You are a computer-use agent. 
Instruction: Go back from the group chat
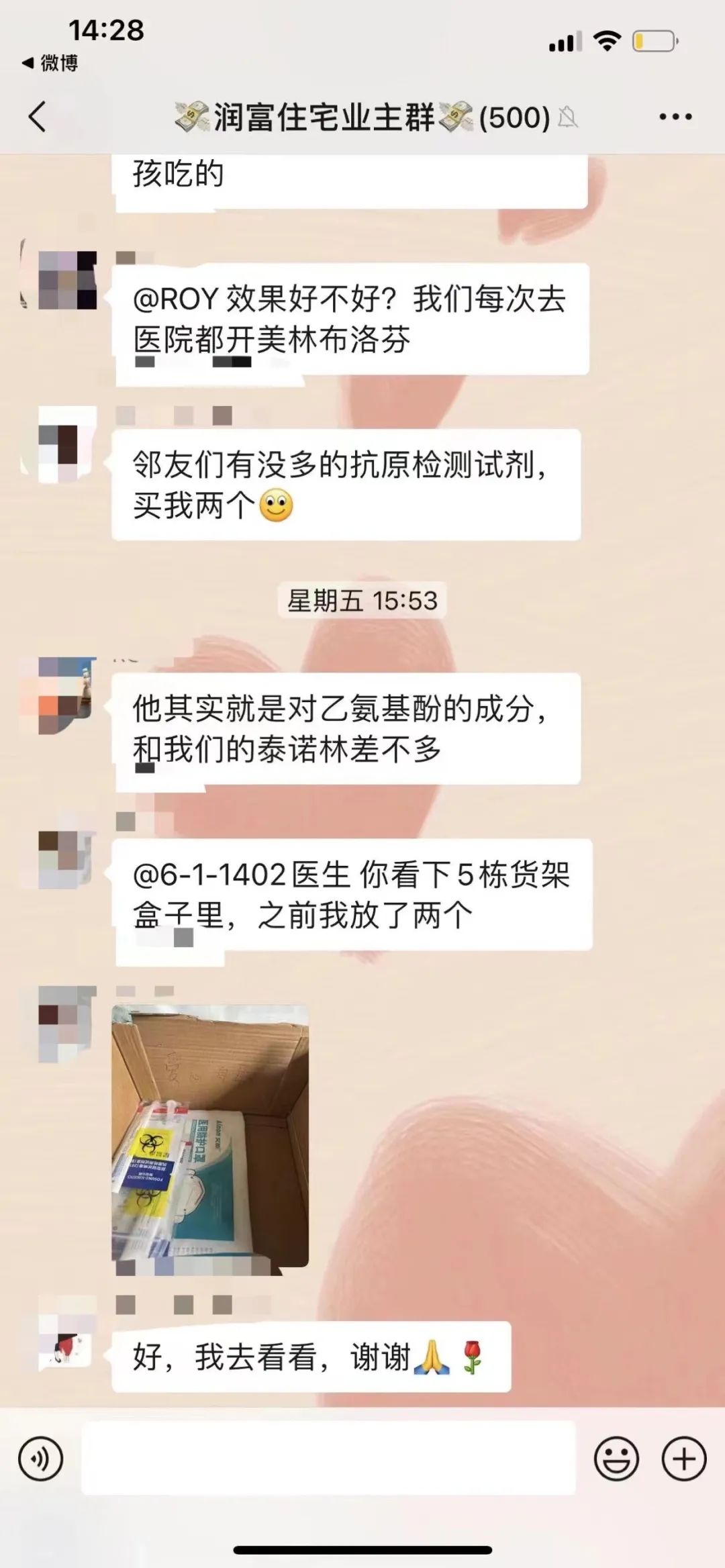tap(38, 117)
